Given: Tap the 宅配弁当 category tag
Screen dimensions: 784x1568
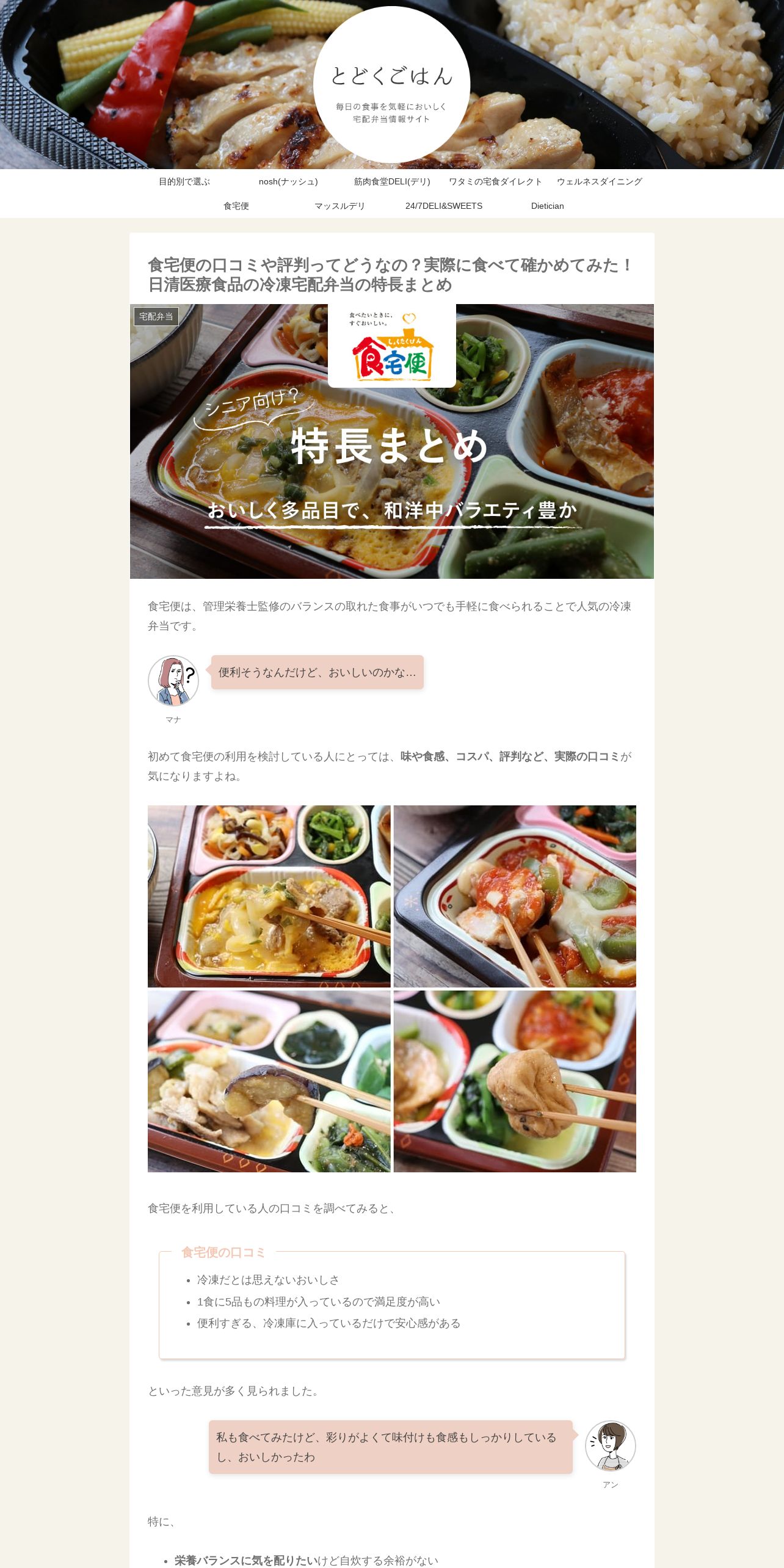Looking at the screenshot, I should click(x=156, y=316).
